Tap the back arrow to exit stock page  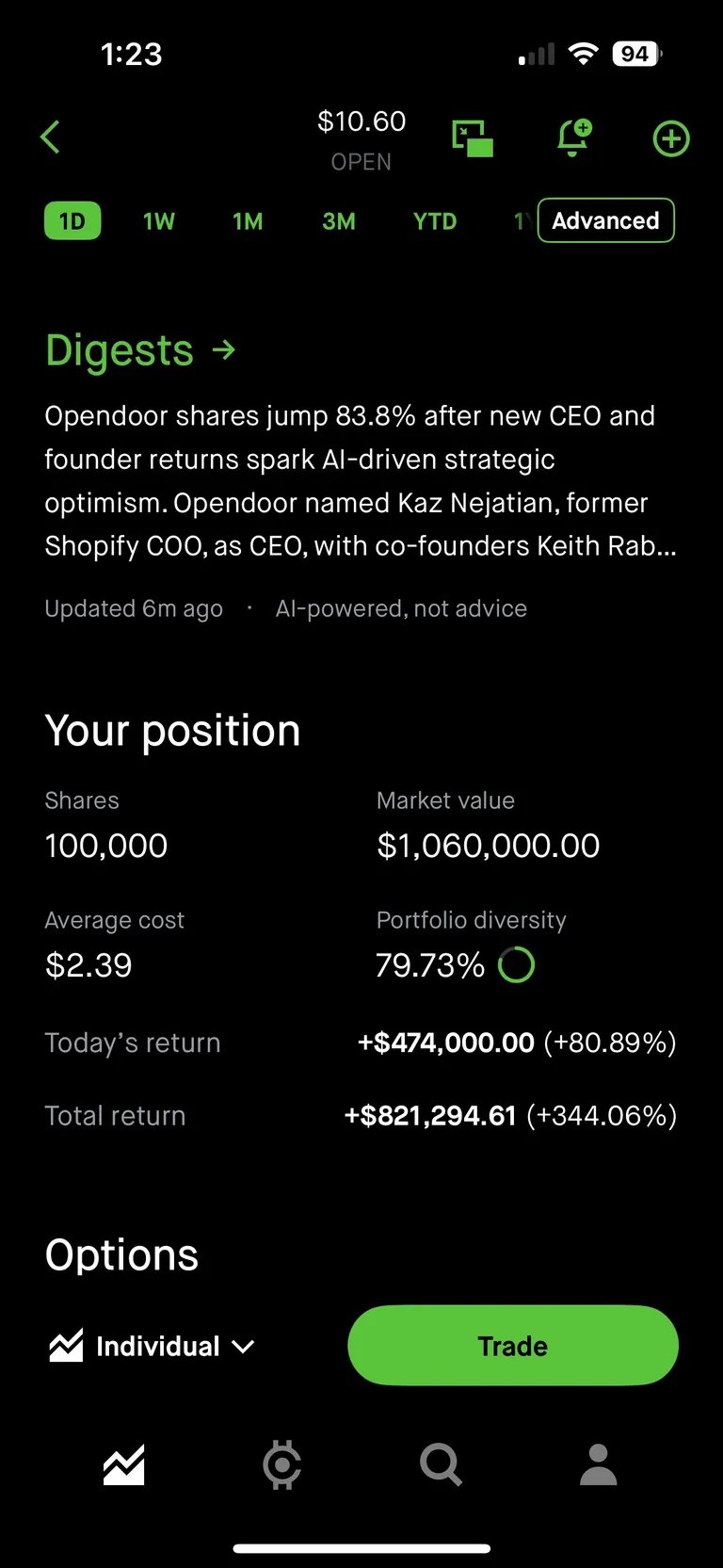(x=50, y=137)
